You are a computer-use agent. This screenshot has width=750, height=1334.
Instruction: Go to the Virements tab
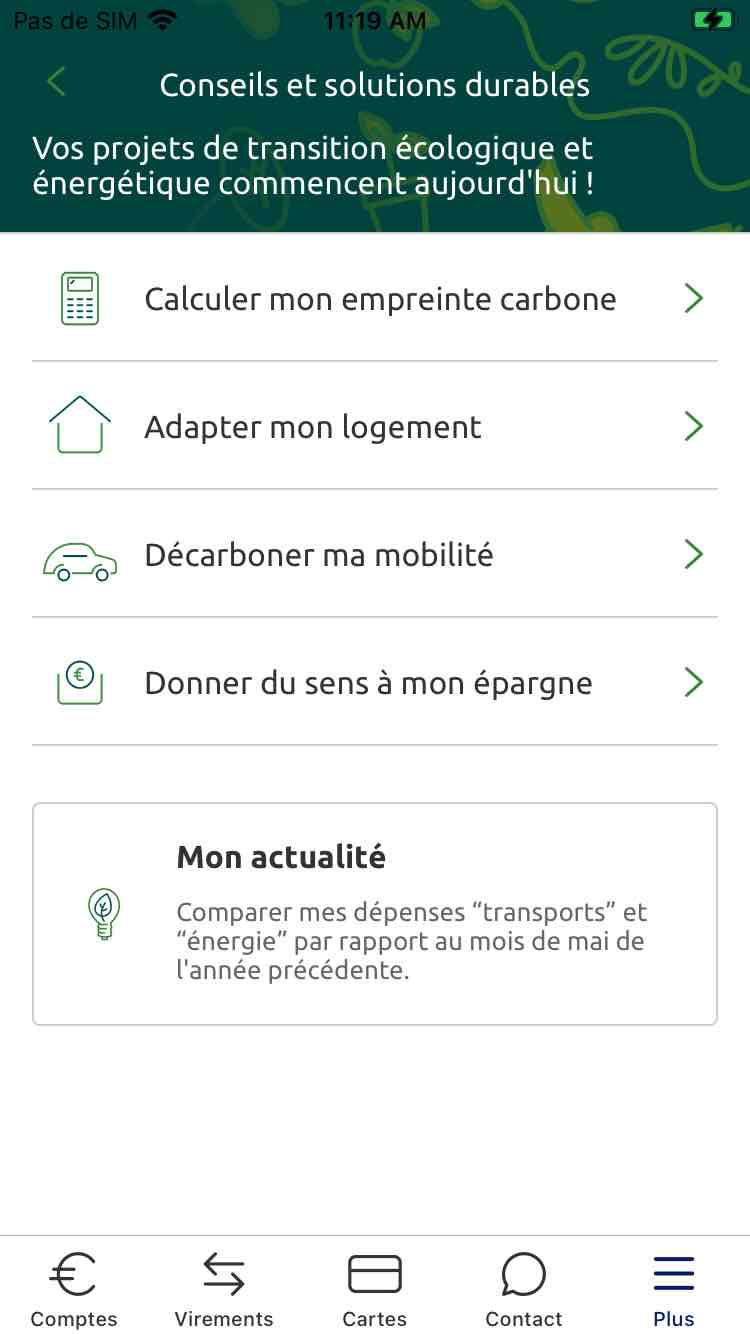(x=224, y=1288)
